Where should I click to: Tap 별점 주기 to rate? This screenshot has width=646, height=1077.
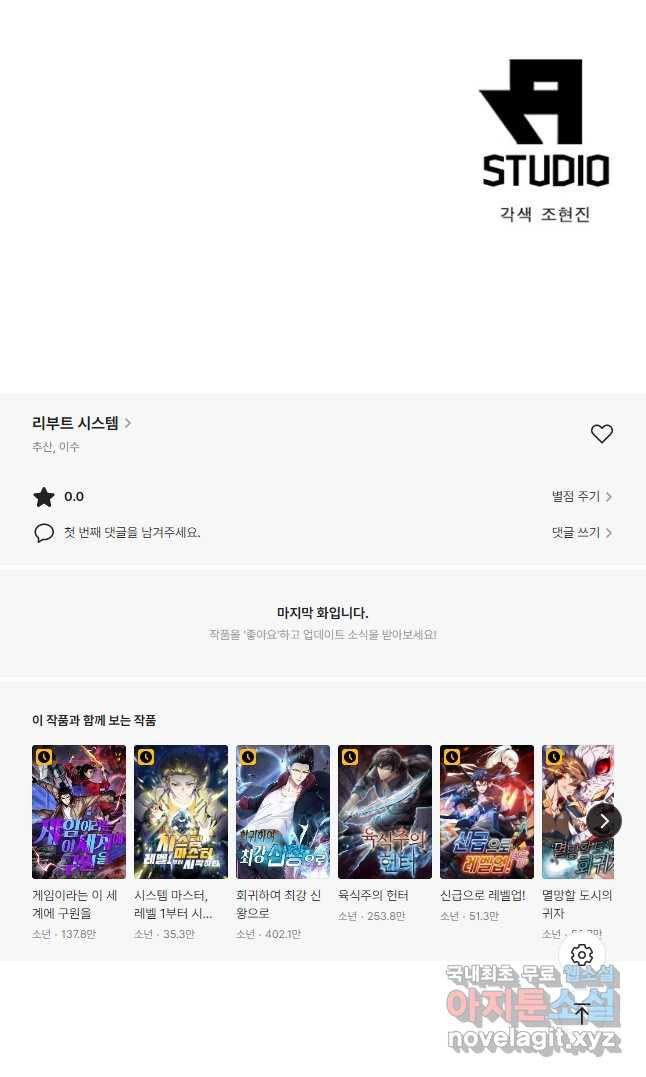pyautogui.click(x=582, y=497)
